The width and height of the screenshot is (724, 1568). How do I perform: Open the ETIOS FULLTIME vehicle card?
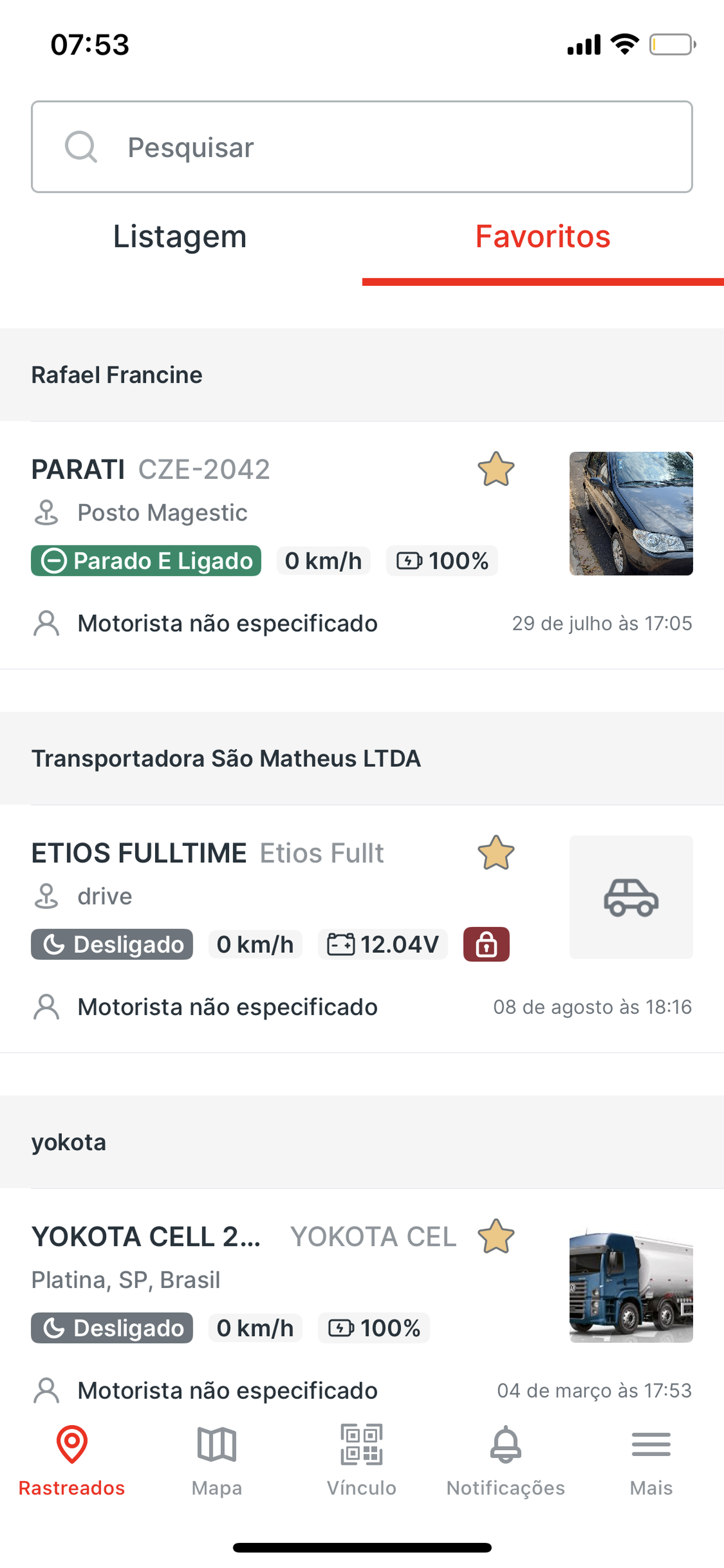click(x=362, y=929)
